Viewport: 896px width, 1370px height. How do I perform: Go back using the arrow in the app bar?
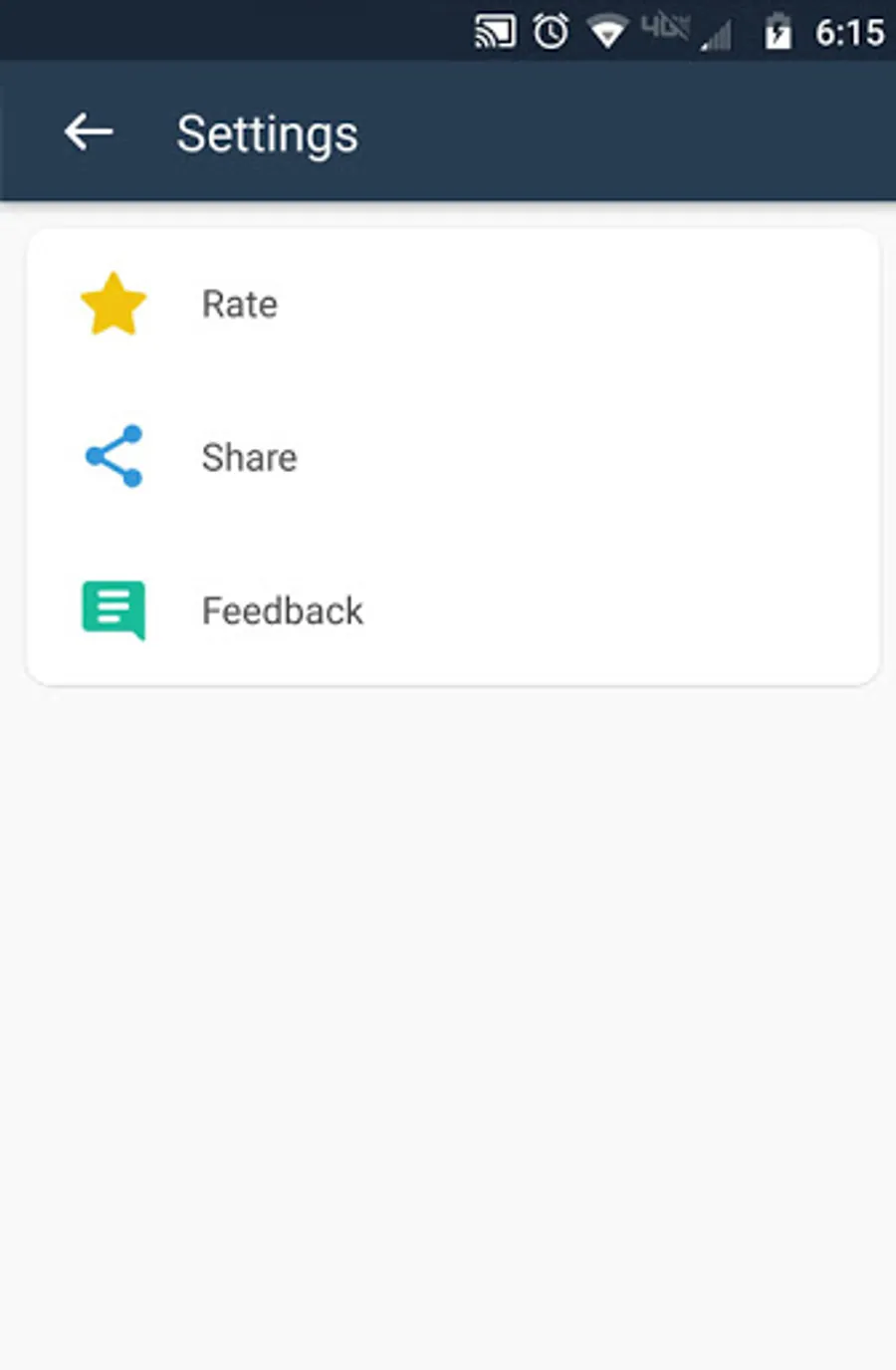tap(89, 132)
